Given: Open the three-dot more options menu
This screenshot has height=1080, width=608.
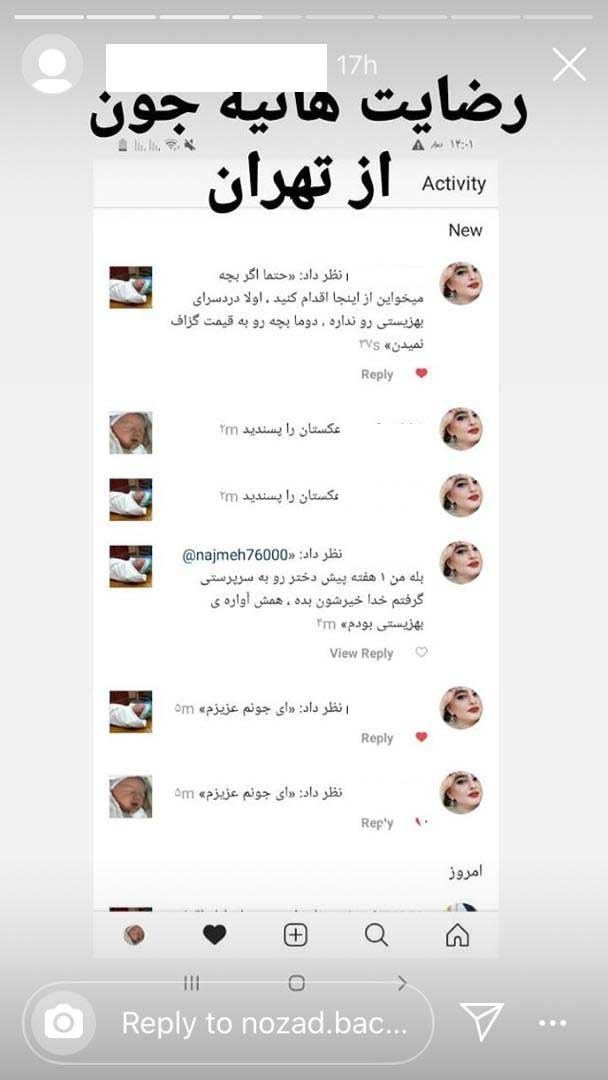Looking at the screenshot, I should (x=553, y=1023).
